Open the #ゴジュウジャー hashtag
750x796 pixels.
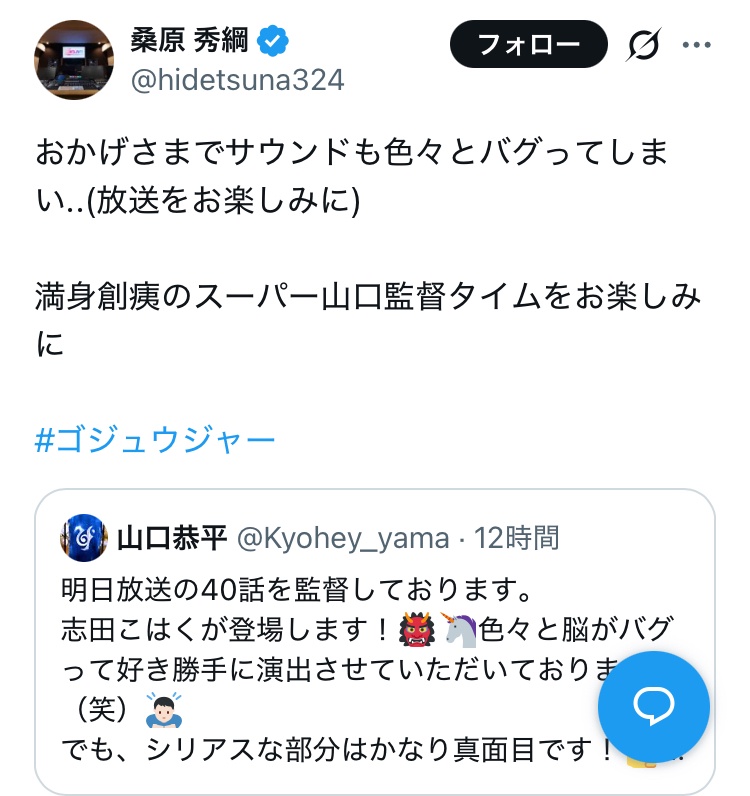pyautogui.click(x=155, y=440)
